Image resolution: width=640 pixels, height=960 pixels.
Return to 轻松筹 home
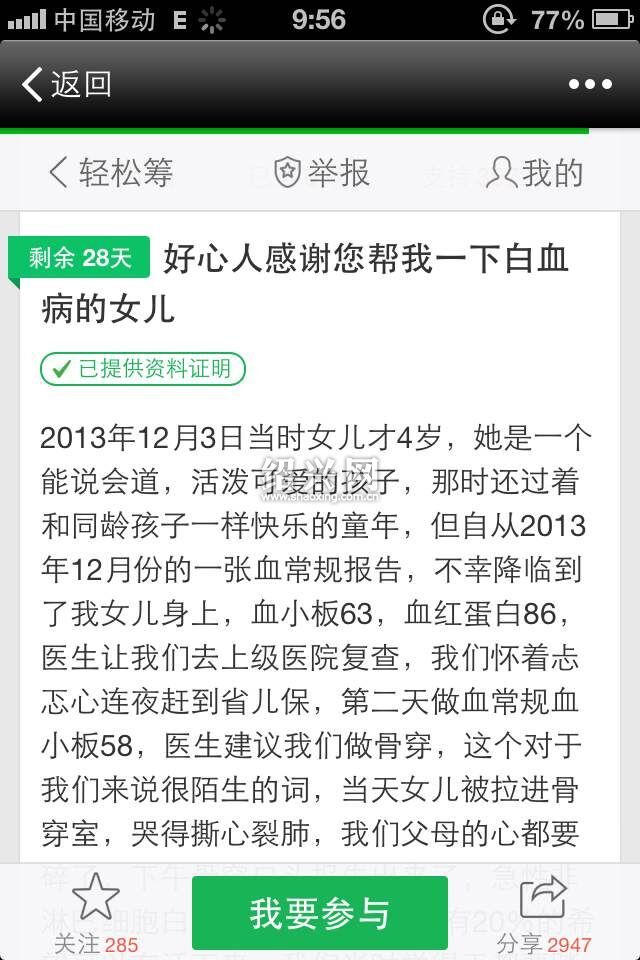pos(112,173)
